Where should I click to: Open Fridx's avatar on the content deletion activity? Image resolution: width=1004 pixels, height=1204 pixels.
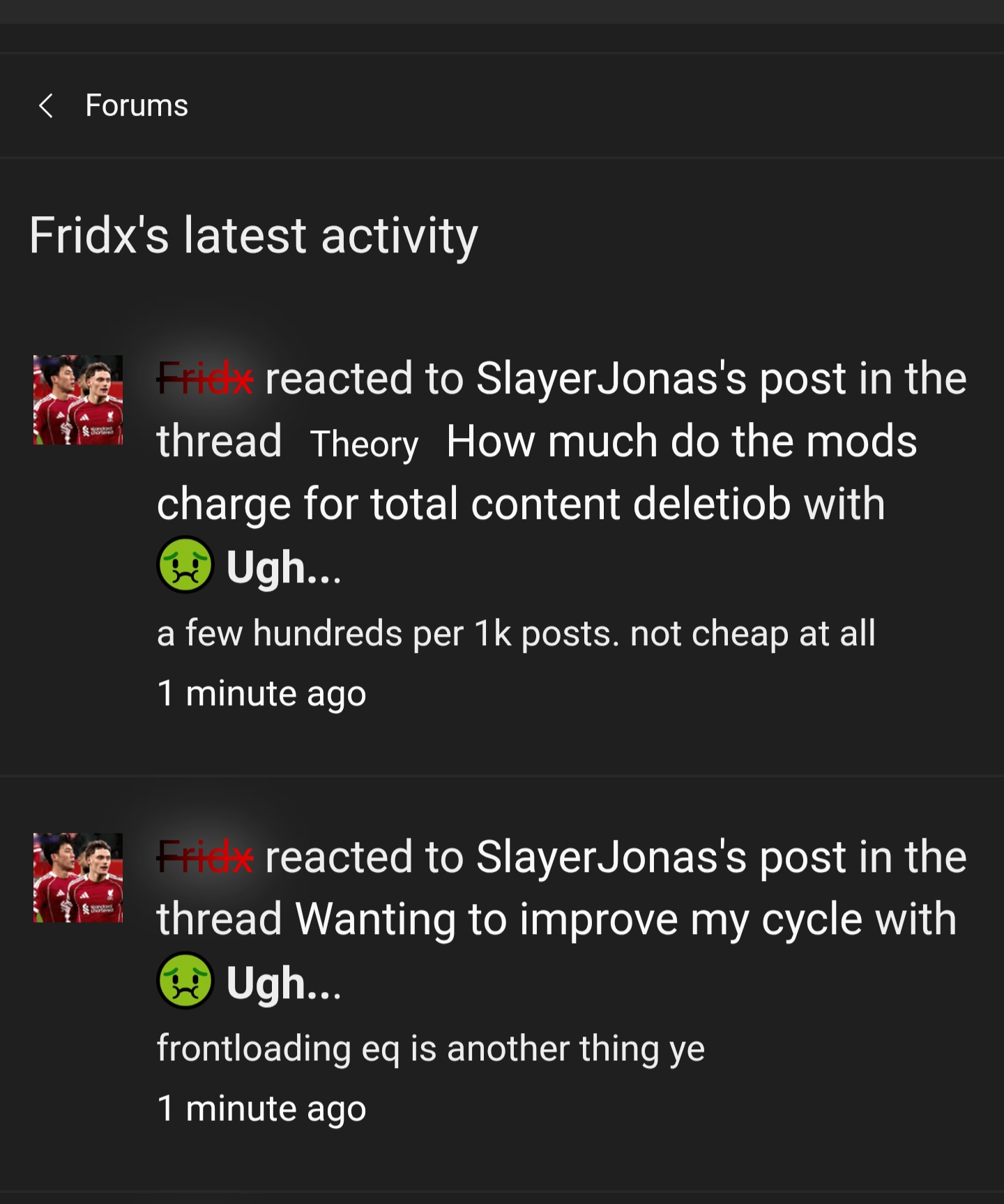[78, 400]
